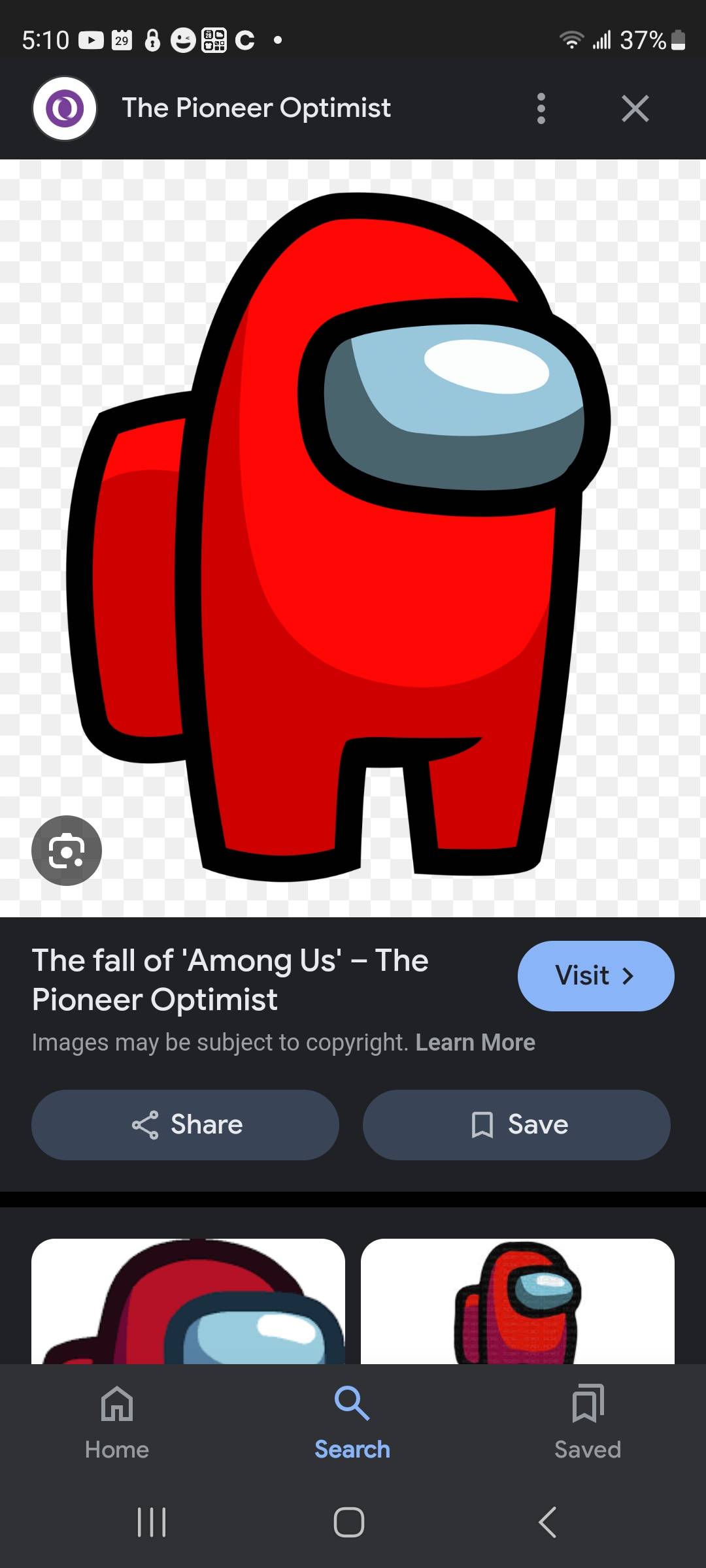The width and height of the screenshot is (706, 1568).
Task: Share this Among Us image
Action: click(x=185, y=1124)
